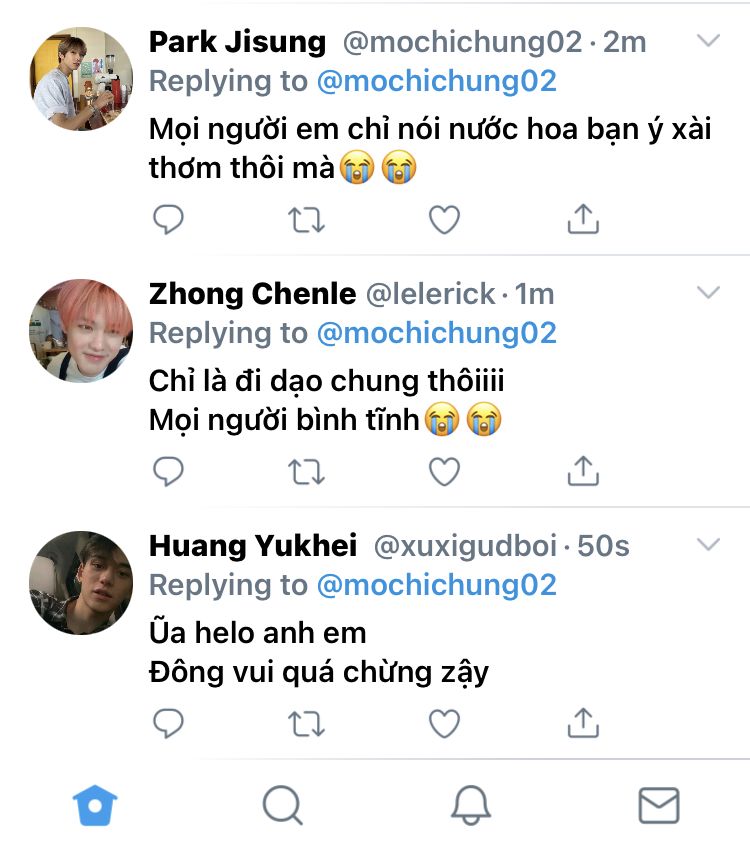The image size is (750, 858).
Task: Reply to Huang Yukhei's tweet
Action: click(x=168, y=722)
